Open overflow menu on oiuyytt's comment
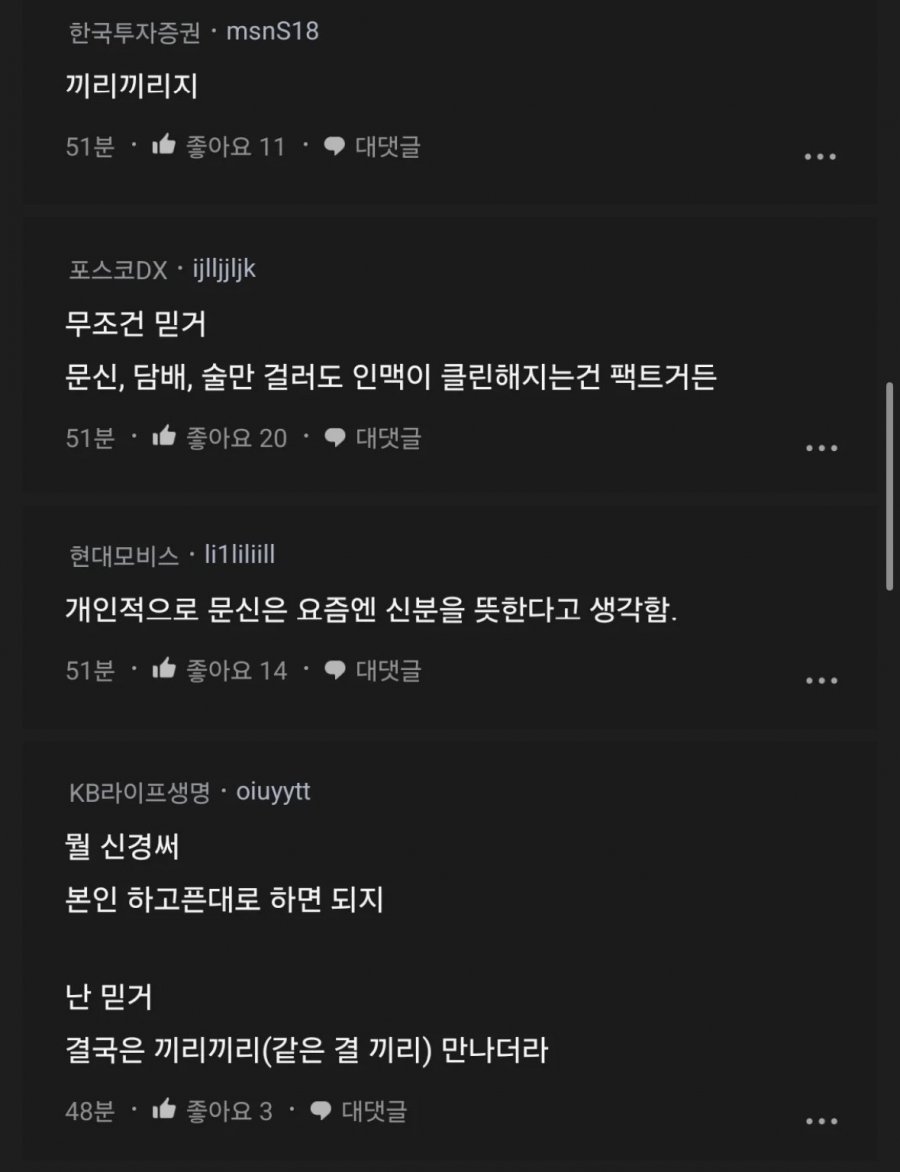The height and width of the screenshot is (1172, 900). tap(820, 1121)
